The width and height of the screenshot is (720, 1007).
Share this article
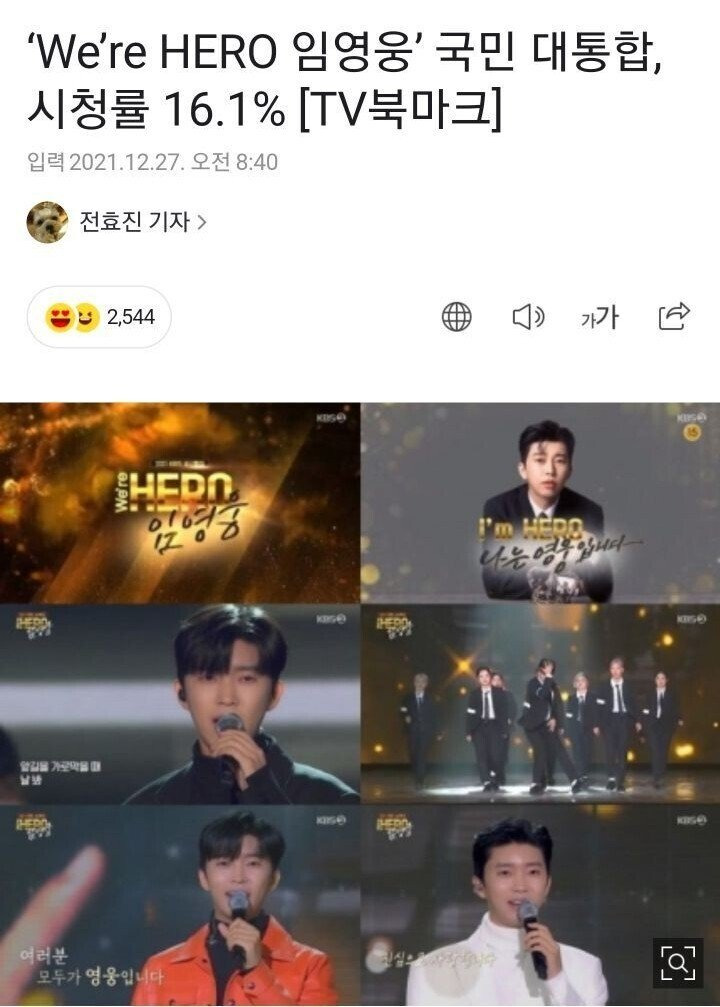coord(674,317)
